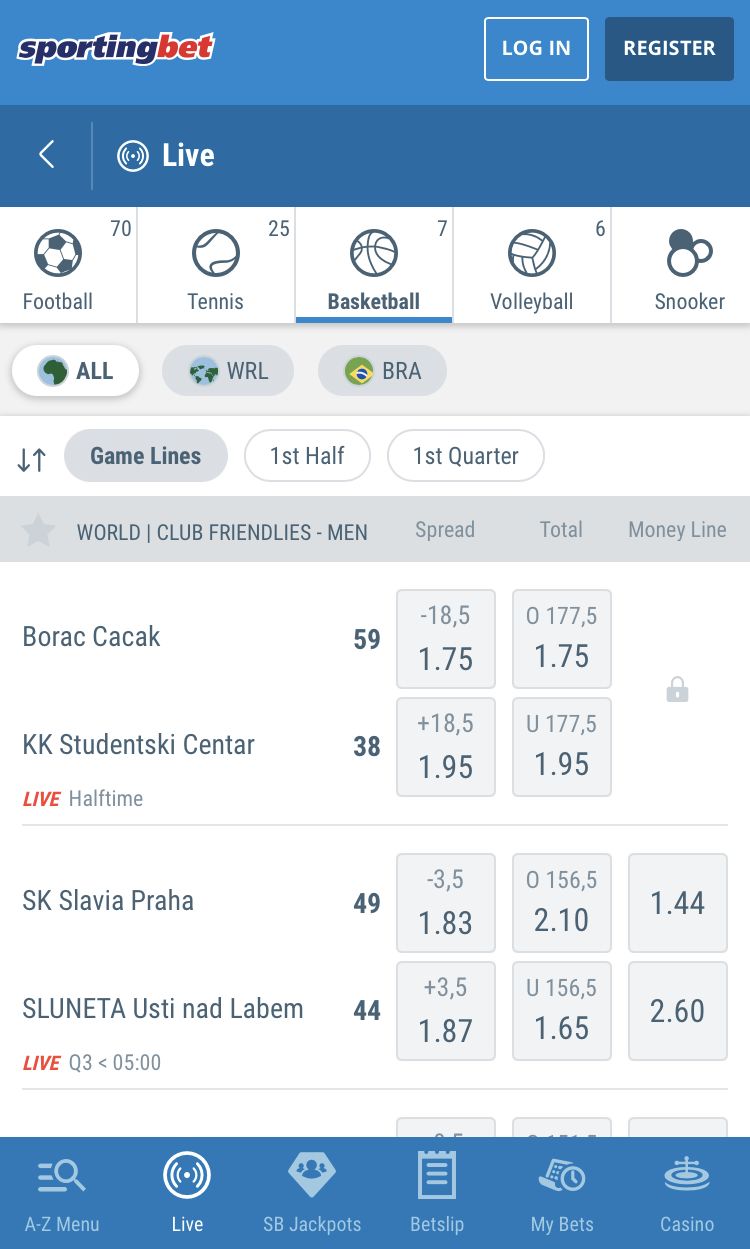
Task: Open the REGISTER page
Action: click(x=669, y=48)
